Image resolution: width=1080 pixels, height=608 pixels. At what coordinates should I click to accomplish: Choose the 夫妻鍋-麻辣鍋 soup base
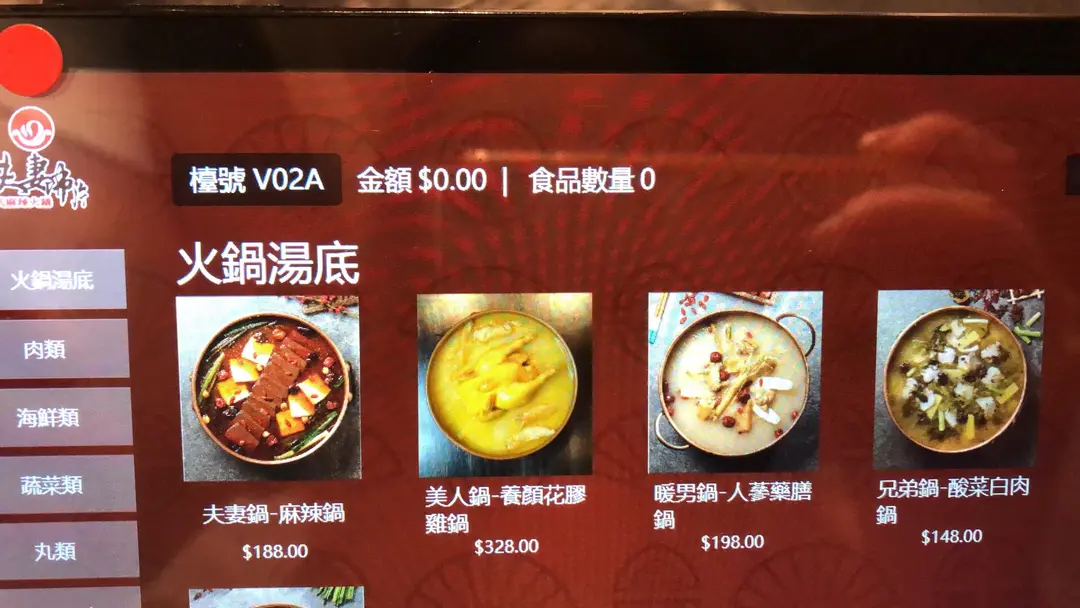click(268, 388)
